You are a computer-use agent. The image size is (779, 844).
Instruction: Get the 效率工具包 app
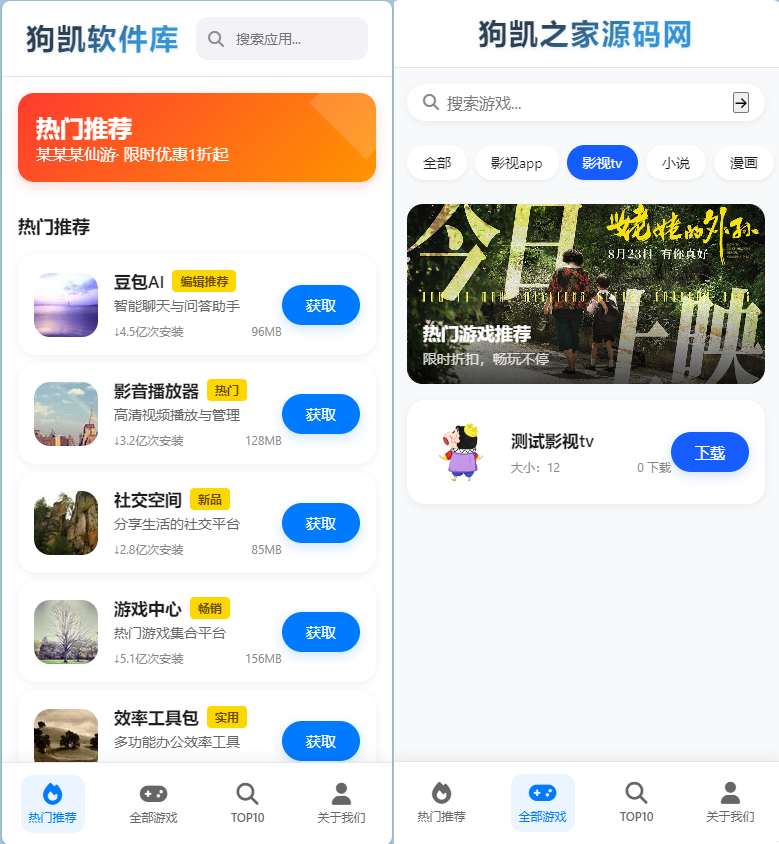click(320, 742)
